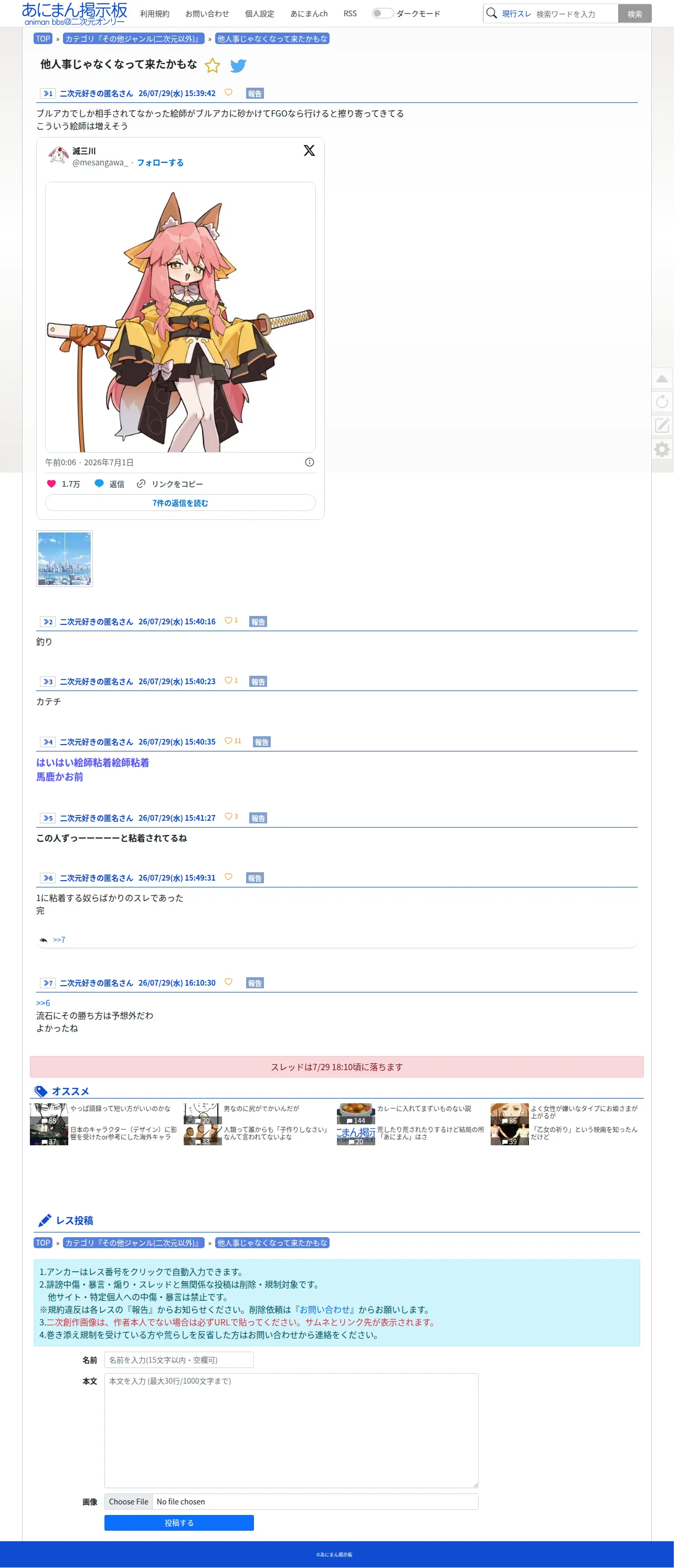Open the city skyline image thumbnail
Image resolution: width=678 pixels, height=1568 pixels.
pos(65,562)
